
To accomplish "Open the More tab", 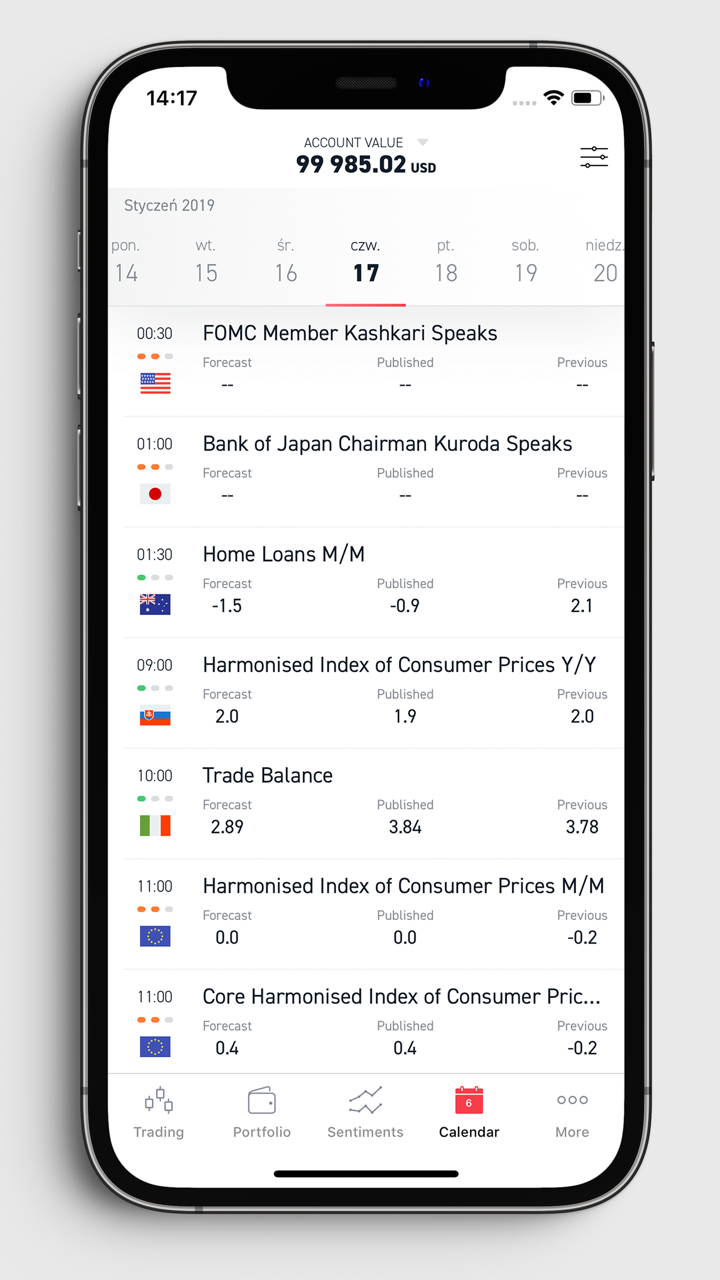I will 572,1113.
